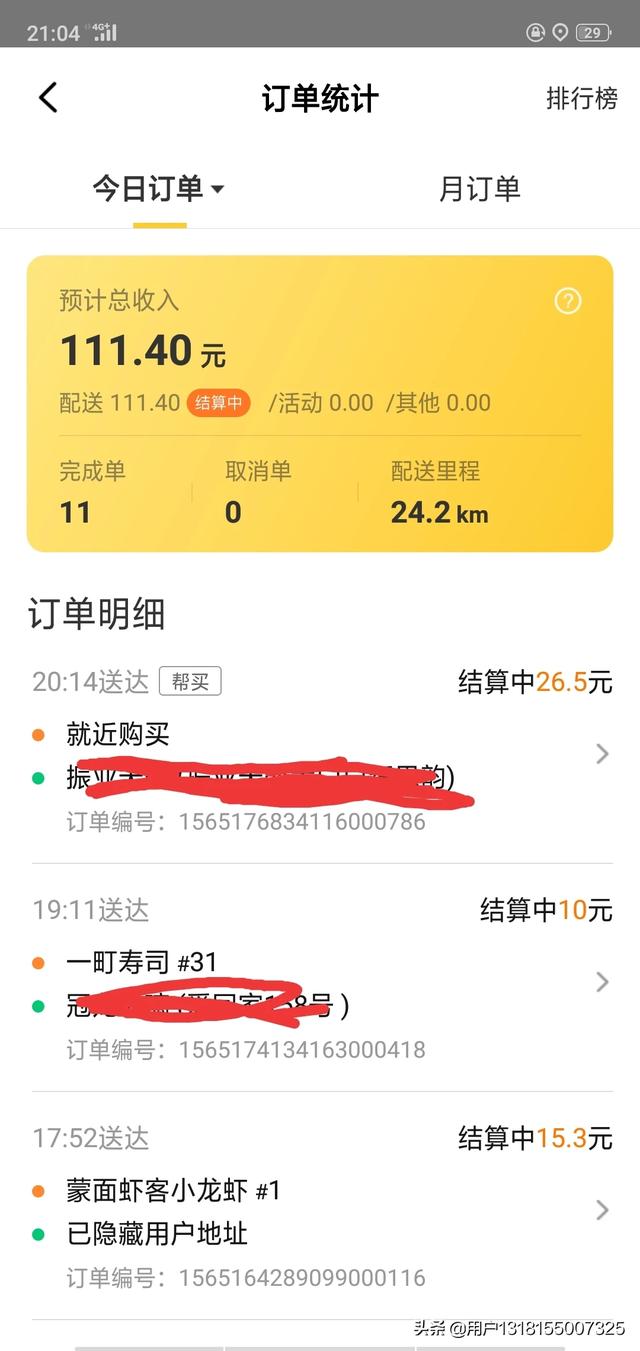Open the 排行榜 leaderboard
The height and width of the screenshot is (1351, 640).
[581, 98]
